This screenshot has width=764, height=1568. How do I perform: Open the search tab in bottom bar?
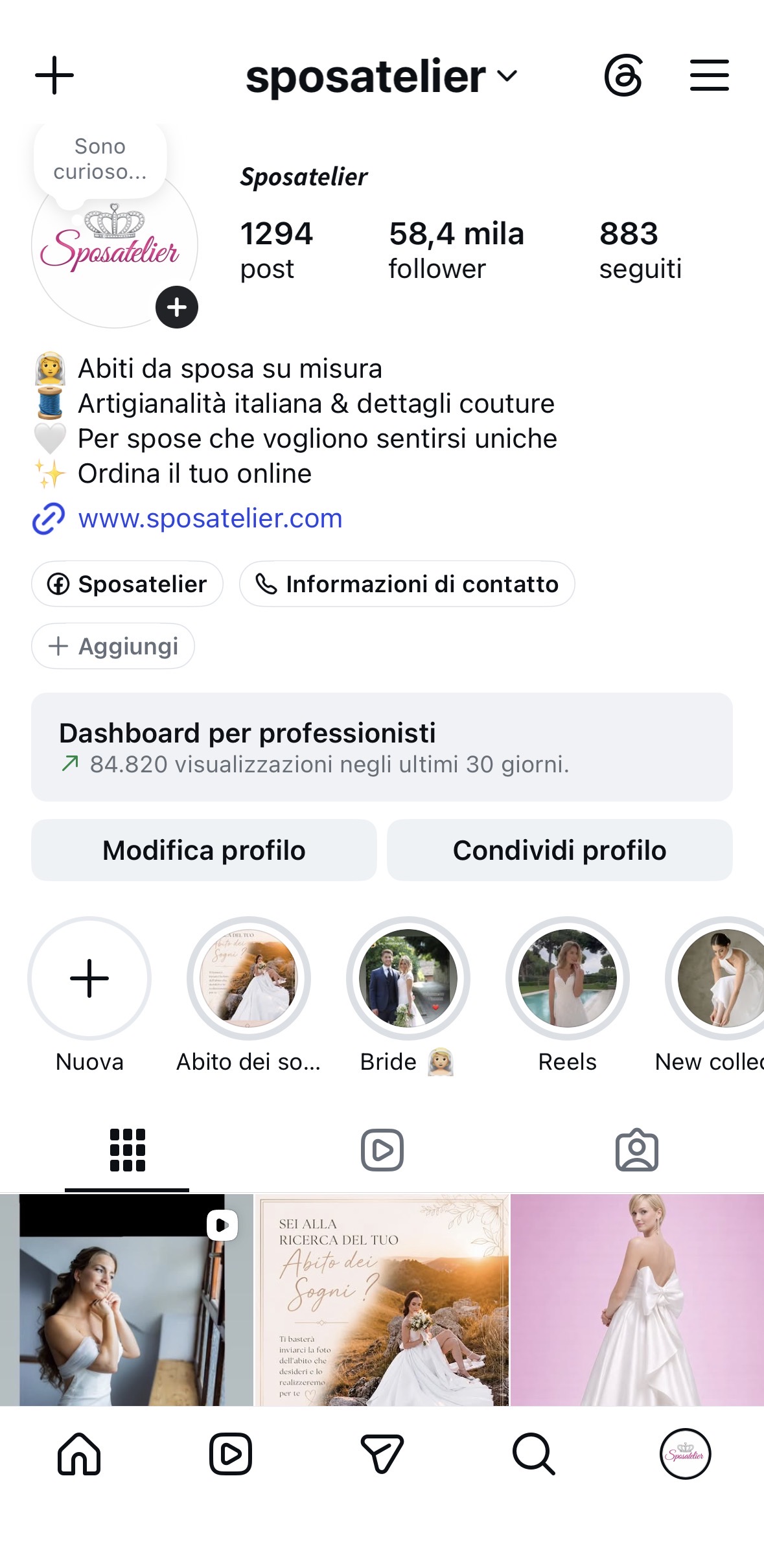533,1454
